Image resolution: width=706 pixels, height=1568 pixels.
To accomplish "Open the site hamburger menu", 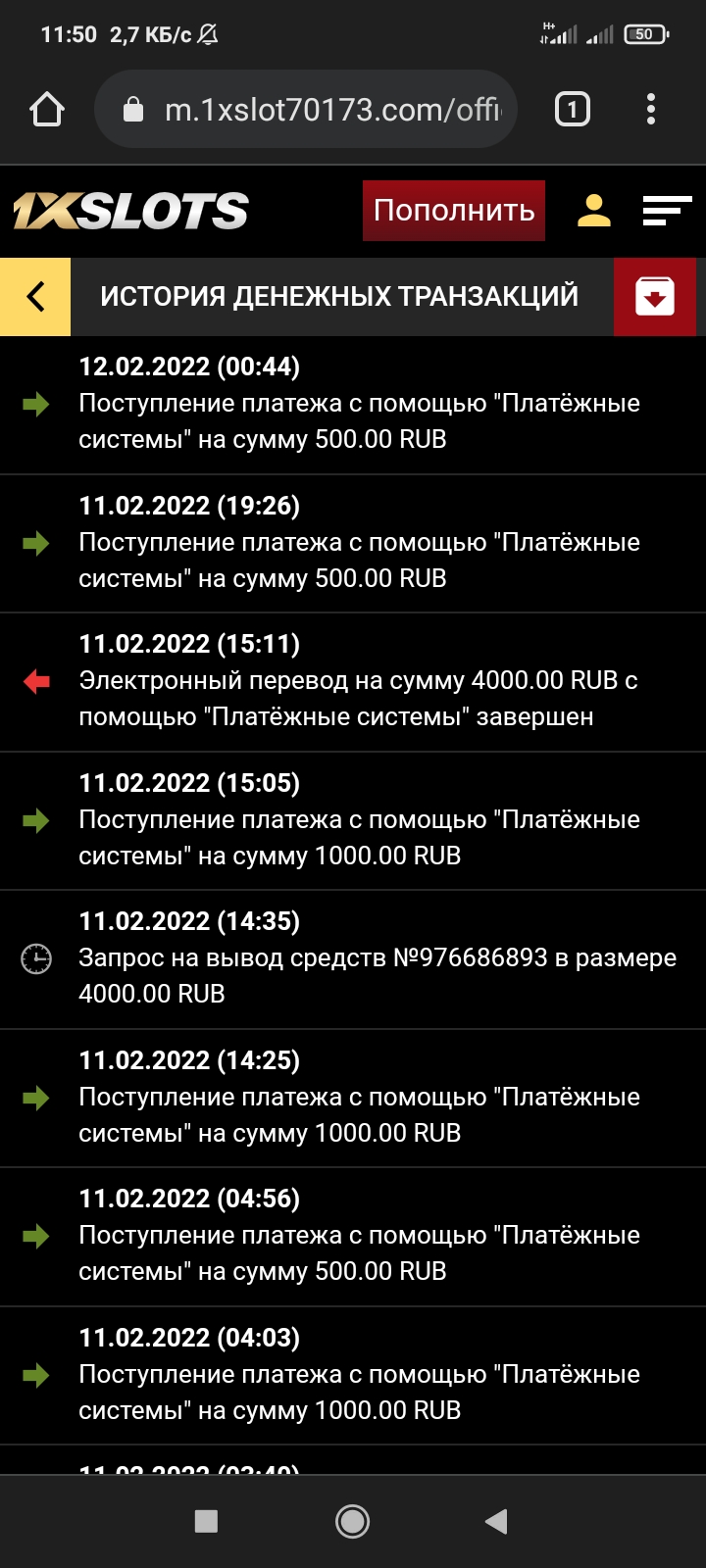I will [x=667, y=211].
